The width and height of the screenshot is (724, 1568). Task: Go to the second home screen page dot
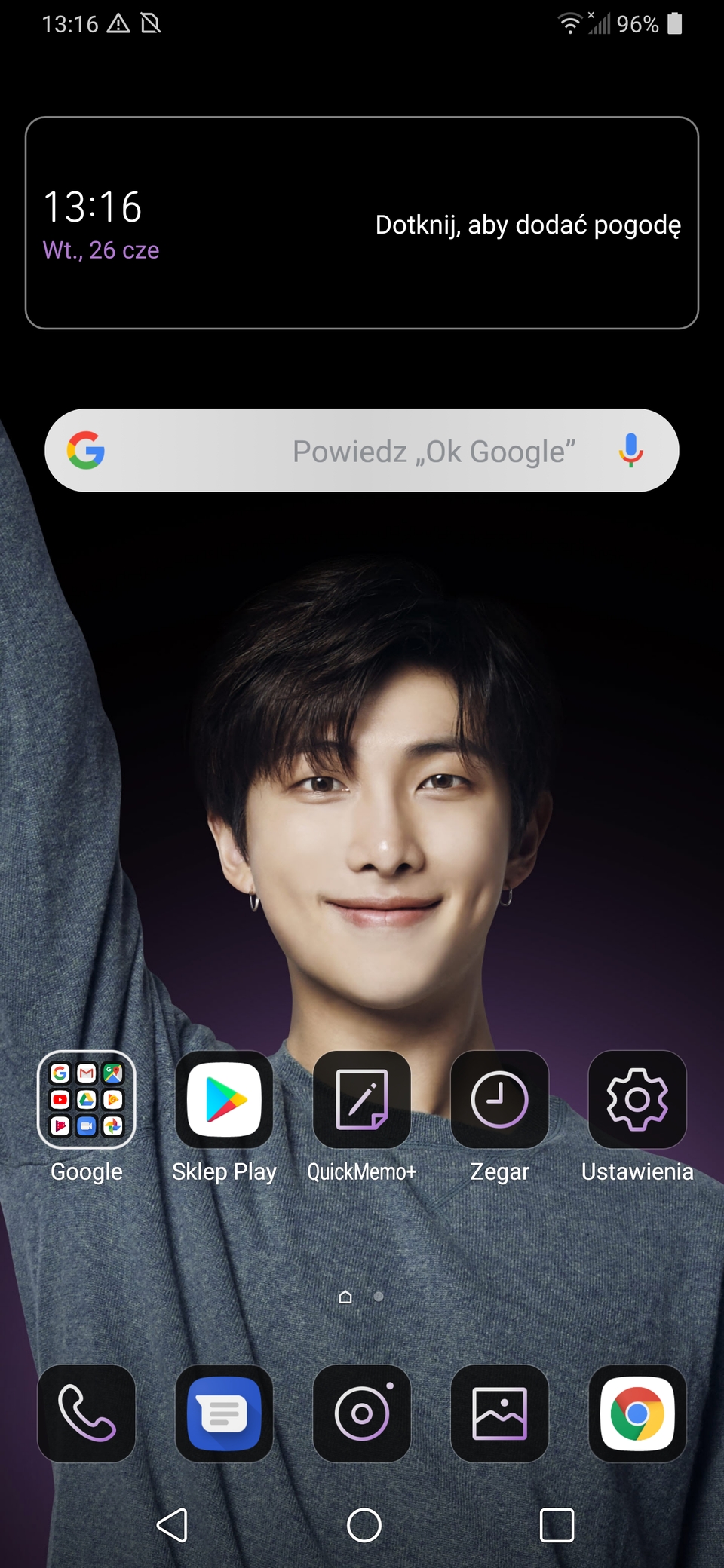[x=379, y=1297]
